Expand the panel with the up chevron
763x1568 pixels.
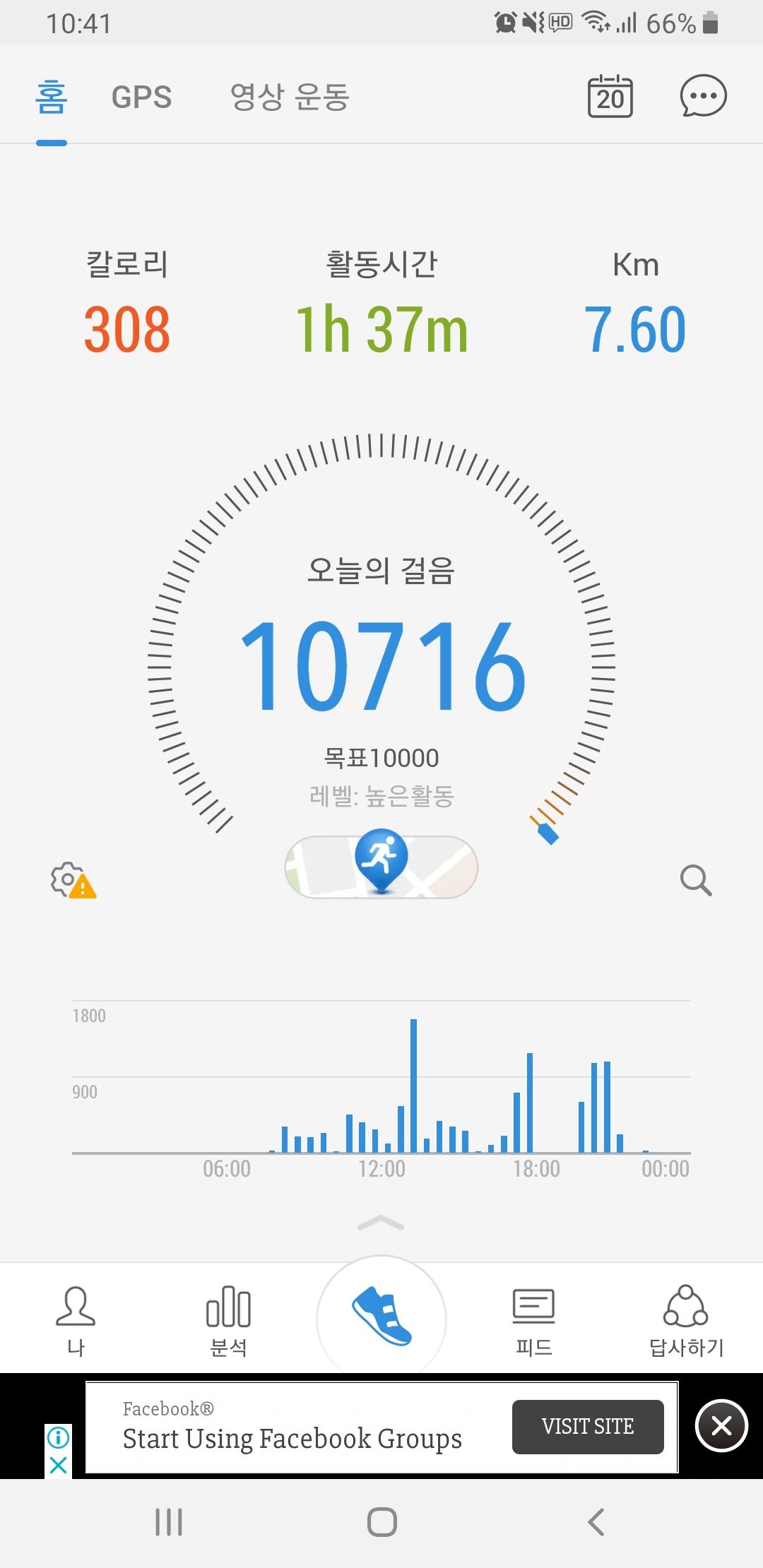pyautogui.click(x=381, y=1223)
